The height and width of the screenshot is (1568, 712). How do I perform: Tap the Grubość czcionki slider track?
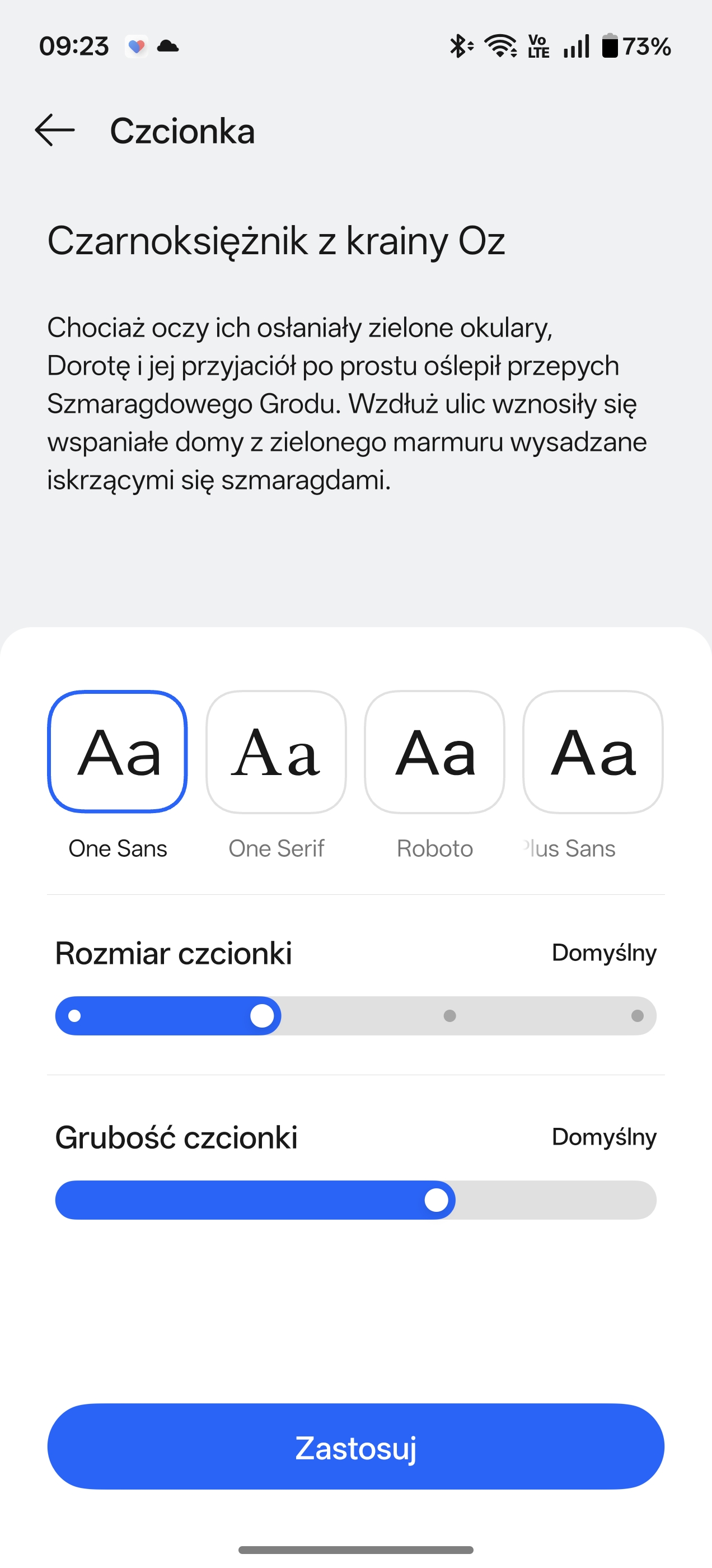(x=356, y=1200)
